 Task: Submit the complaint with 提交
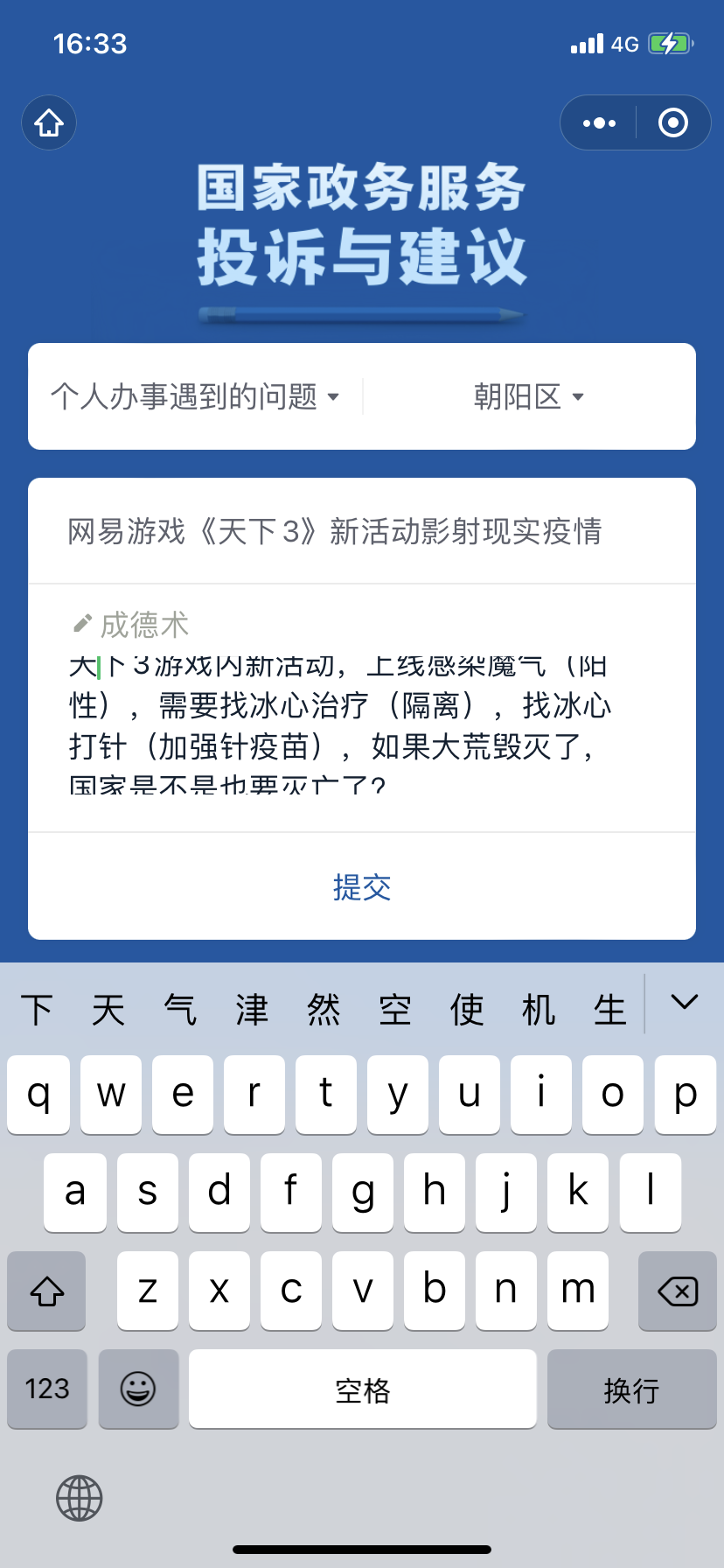[x=362, y=886]
